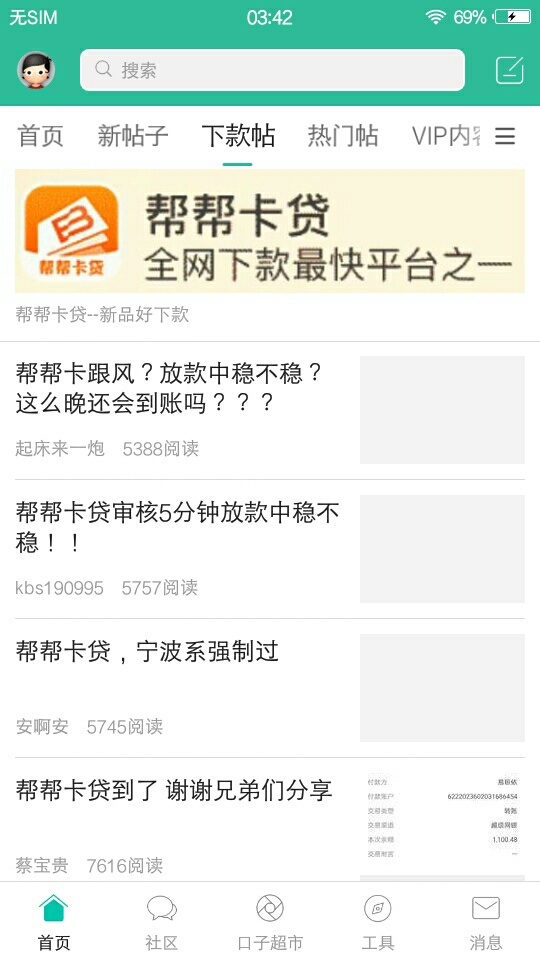Go to the 工具 bottom tab

[x=378, y=922]
